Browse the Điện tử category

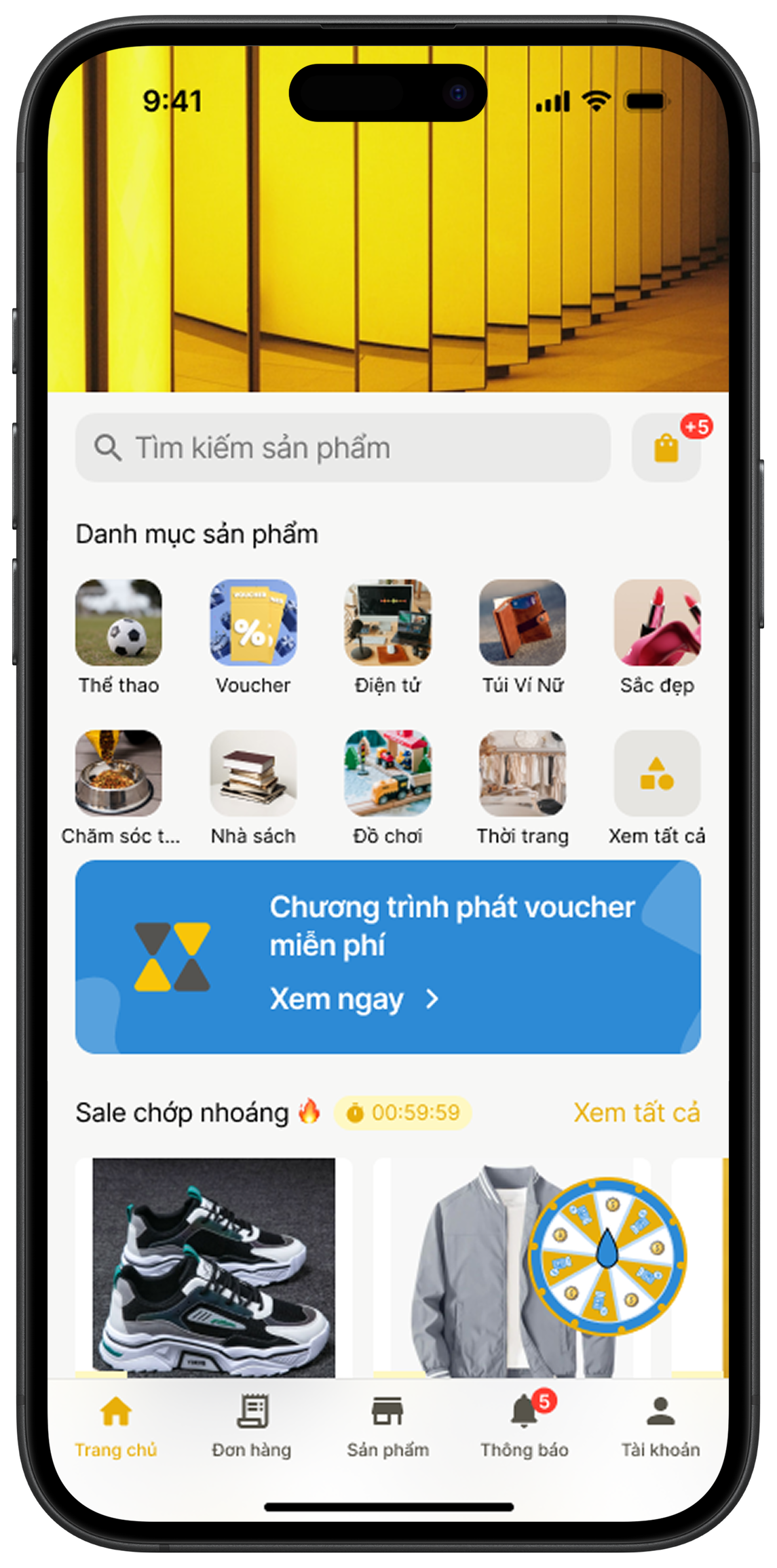(387, 623)
